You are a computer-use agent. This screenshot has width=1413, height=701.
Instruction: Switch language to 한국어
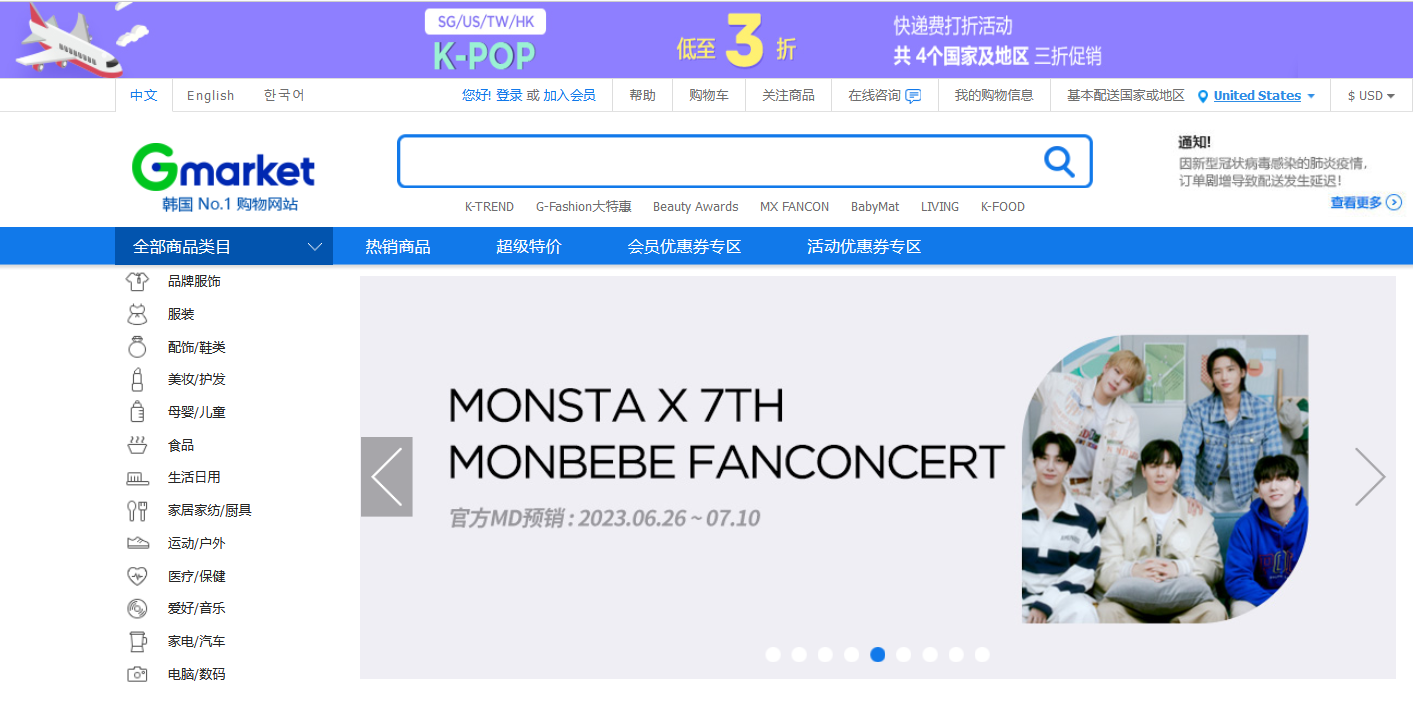(x=284, y=96)
